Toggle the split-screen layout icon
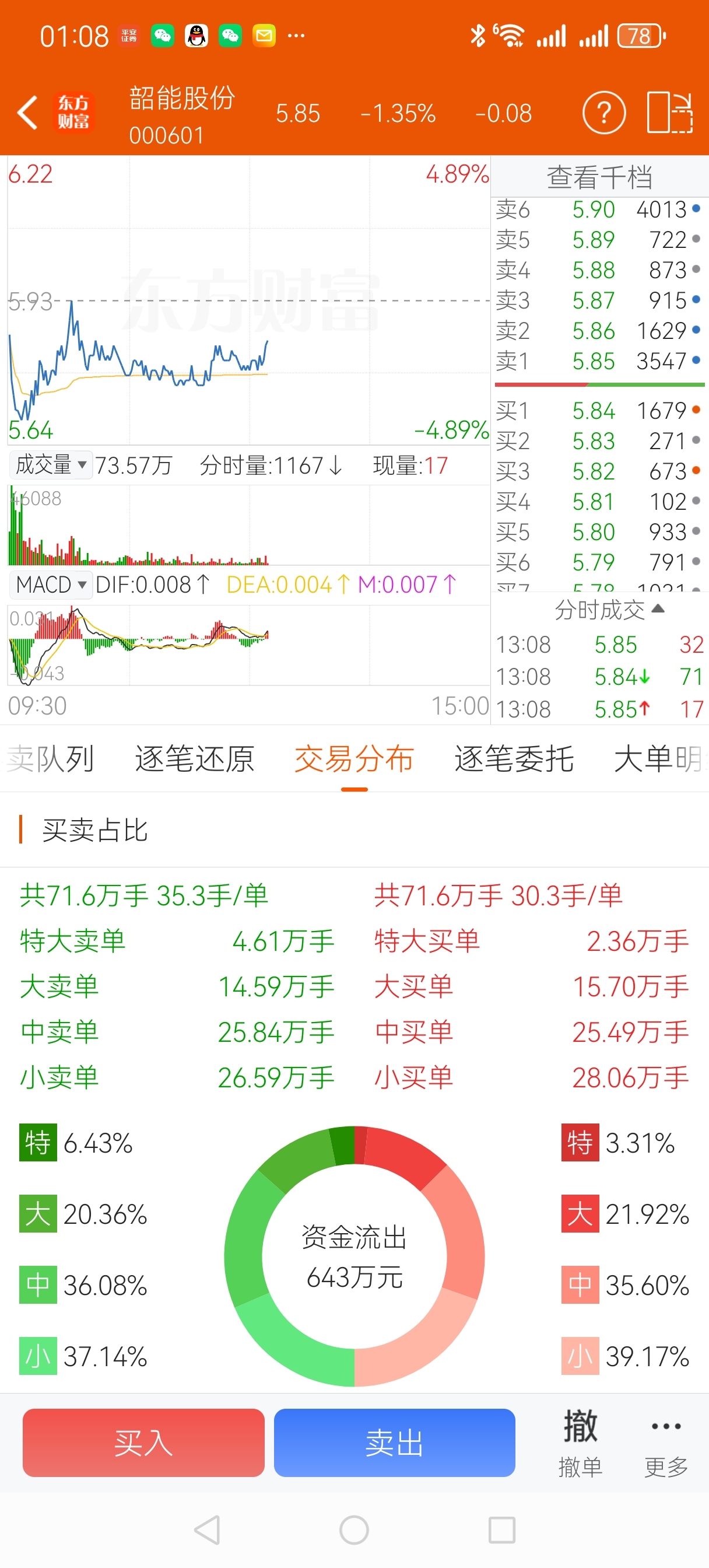The width and height of the screenshot is (709, 1568). pyautogui.click(x=669, y=113)
